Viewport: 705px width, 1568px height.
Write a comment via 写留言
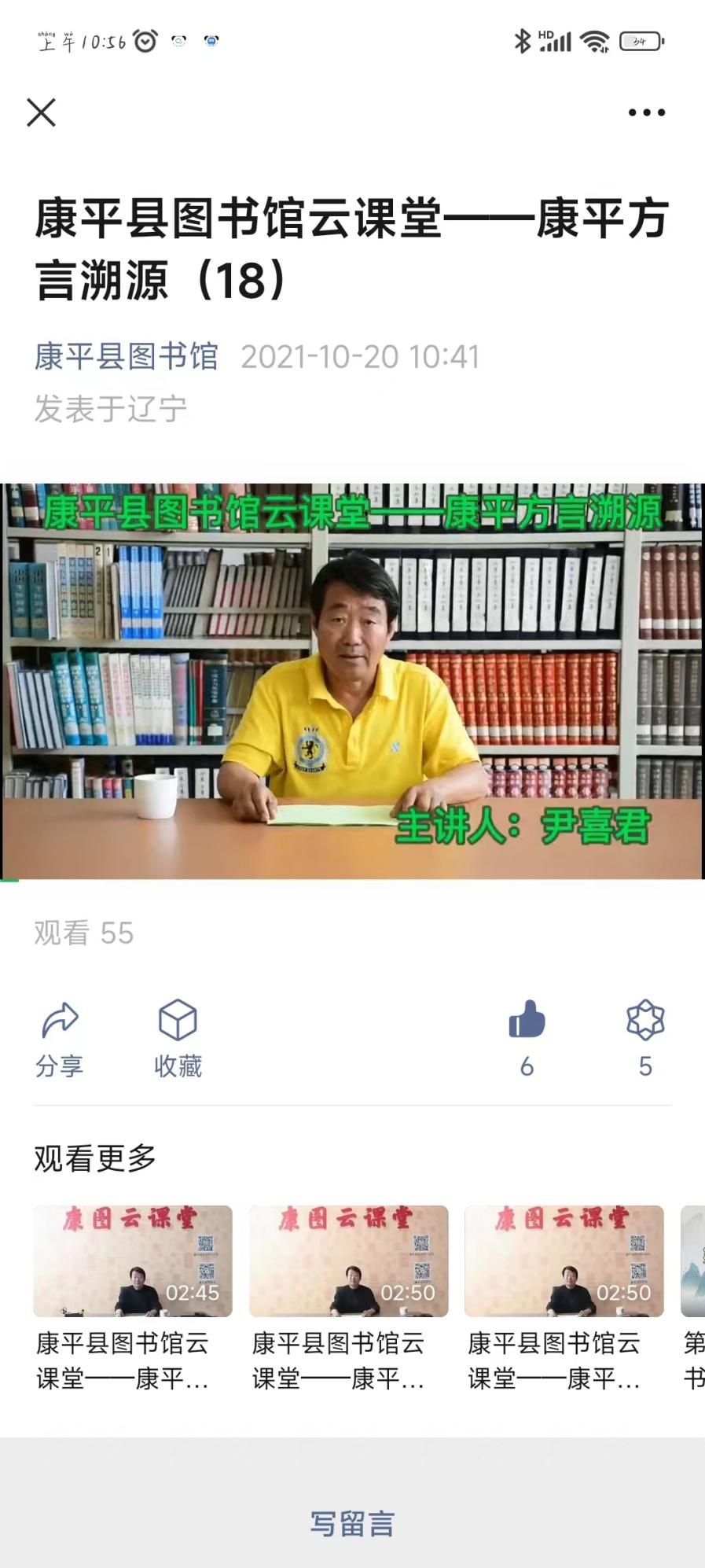[x=352, y=1523]
